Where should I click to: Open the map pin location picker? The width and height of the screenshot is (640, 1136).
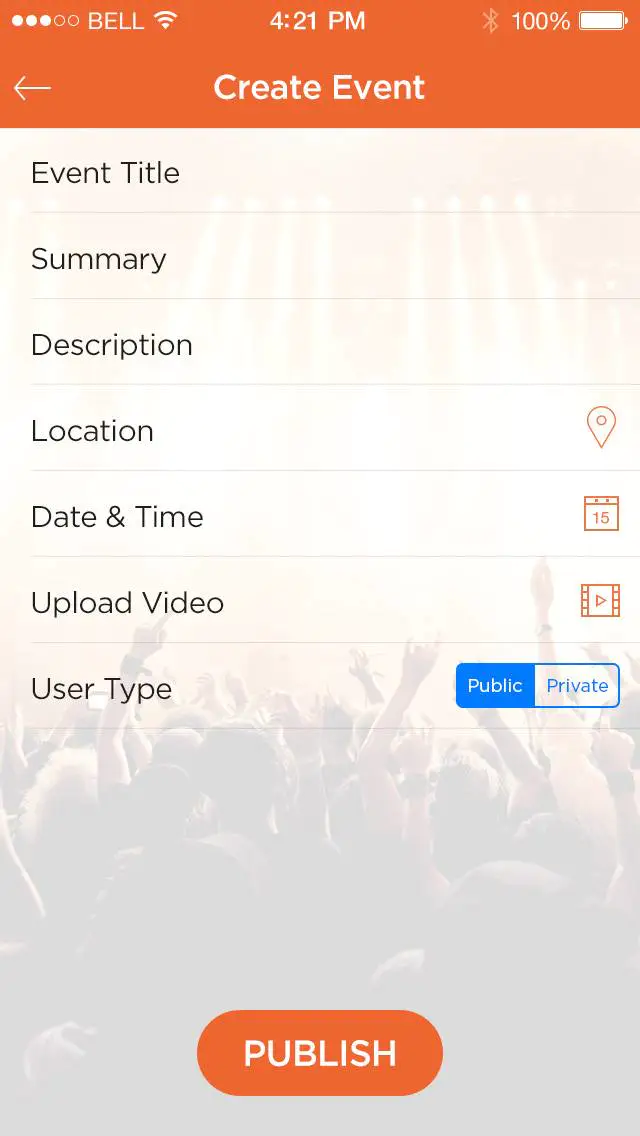(x=601, y=427)
